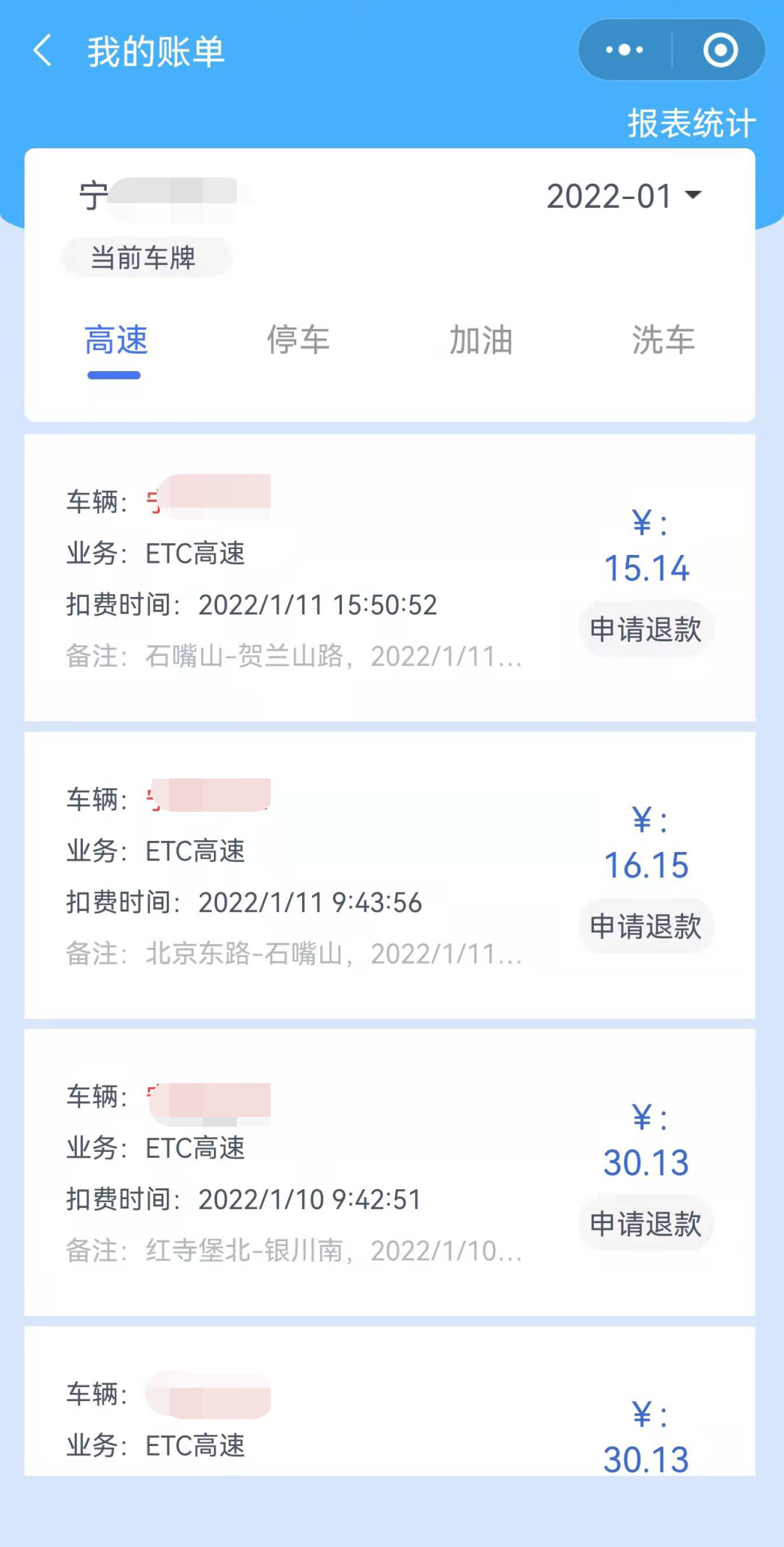Switch to the 加油 tab
Screen dimensions: 784x1547
tap(481, 340)
